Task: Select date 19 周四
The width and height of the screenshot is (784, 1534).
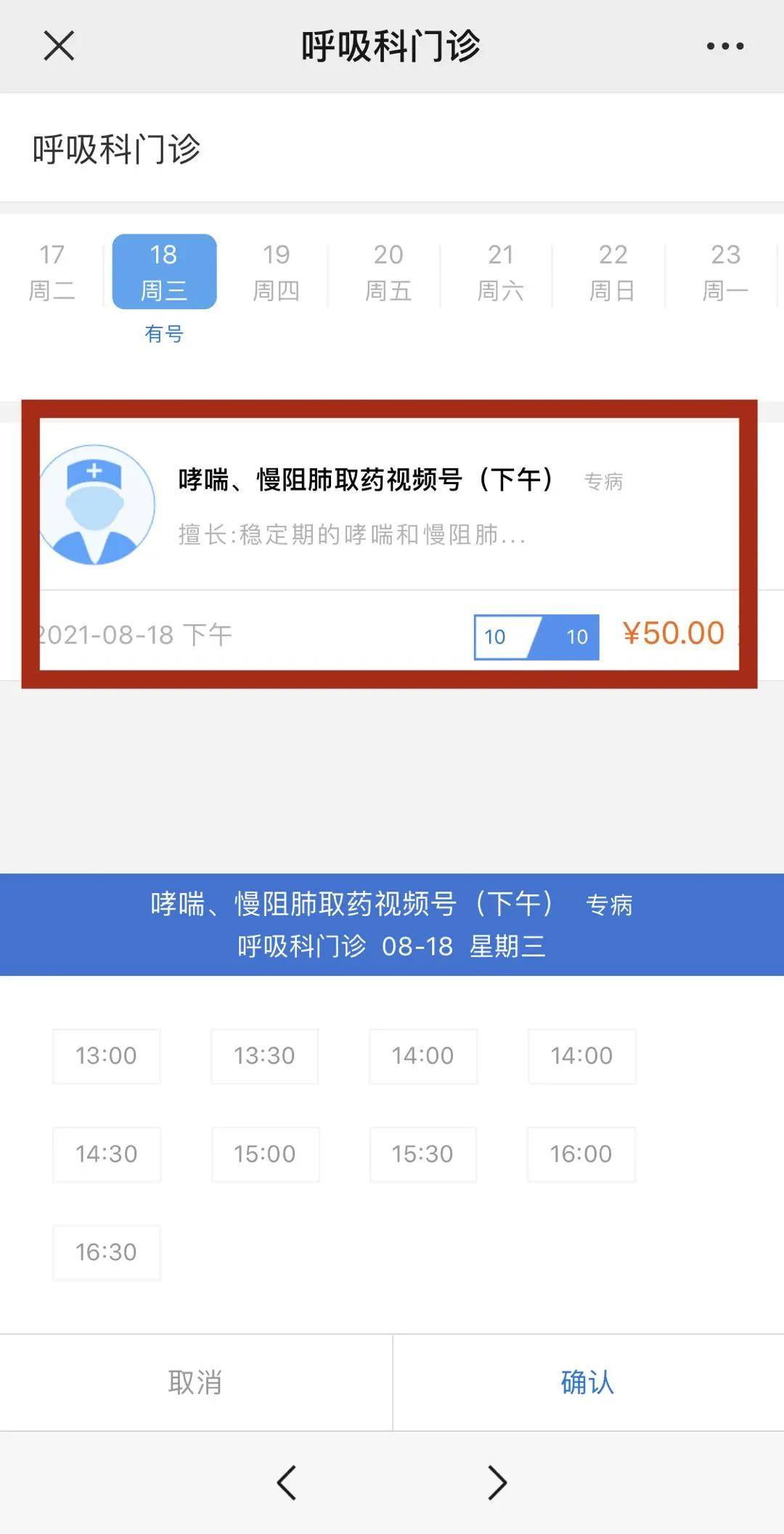Action: [x=276, y=272]
